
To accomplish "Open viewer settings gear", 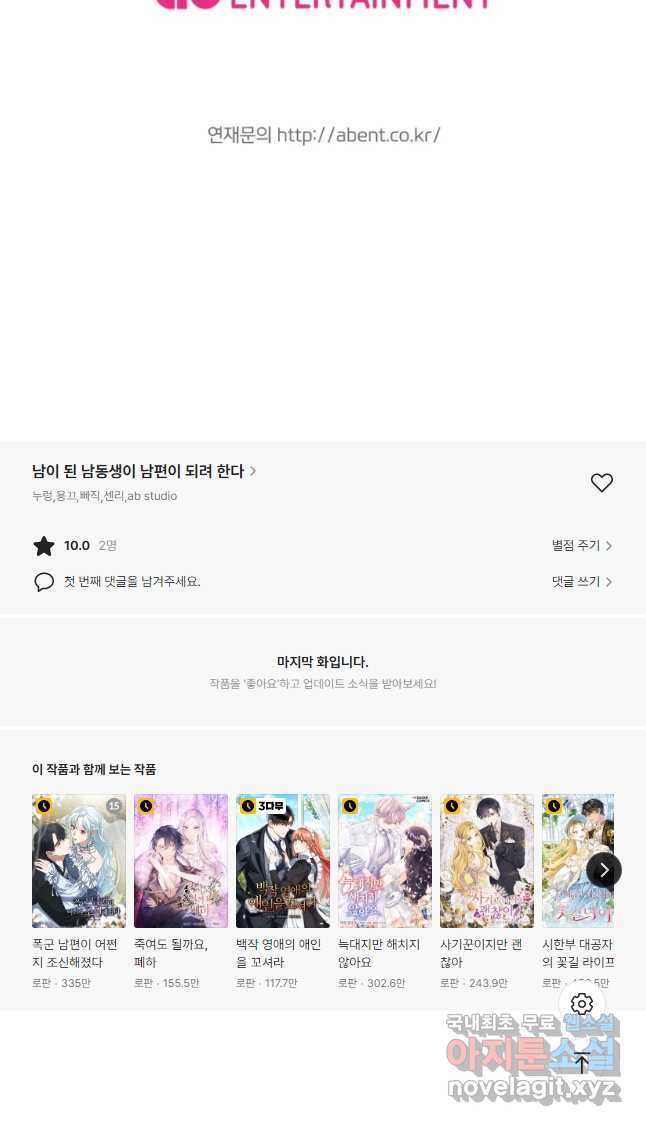I will [x=582, y=1004].
